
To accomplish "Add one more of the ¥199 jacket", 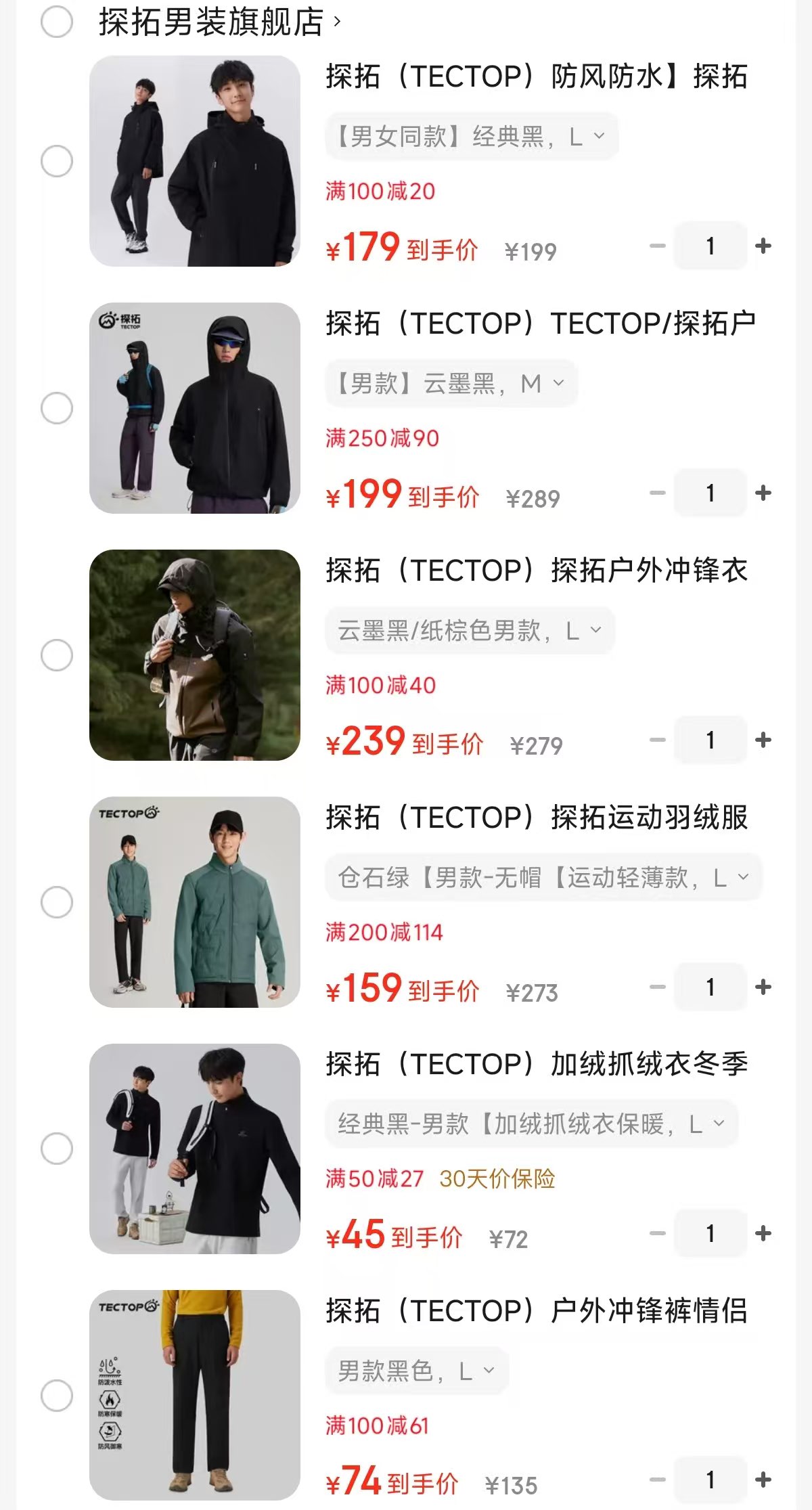I will [763, 493].
